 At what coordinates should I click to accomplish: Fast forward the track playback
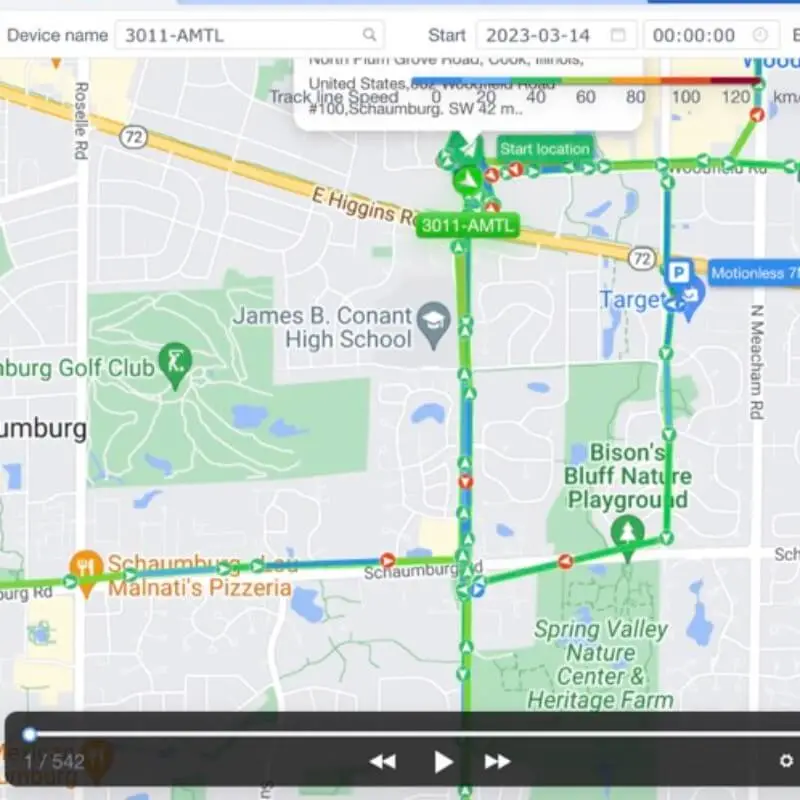point(498,762)
